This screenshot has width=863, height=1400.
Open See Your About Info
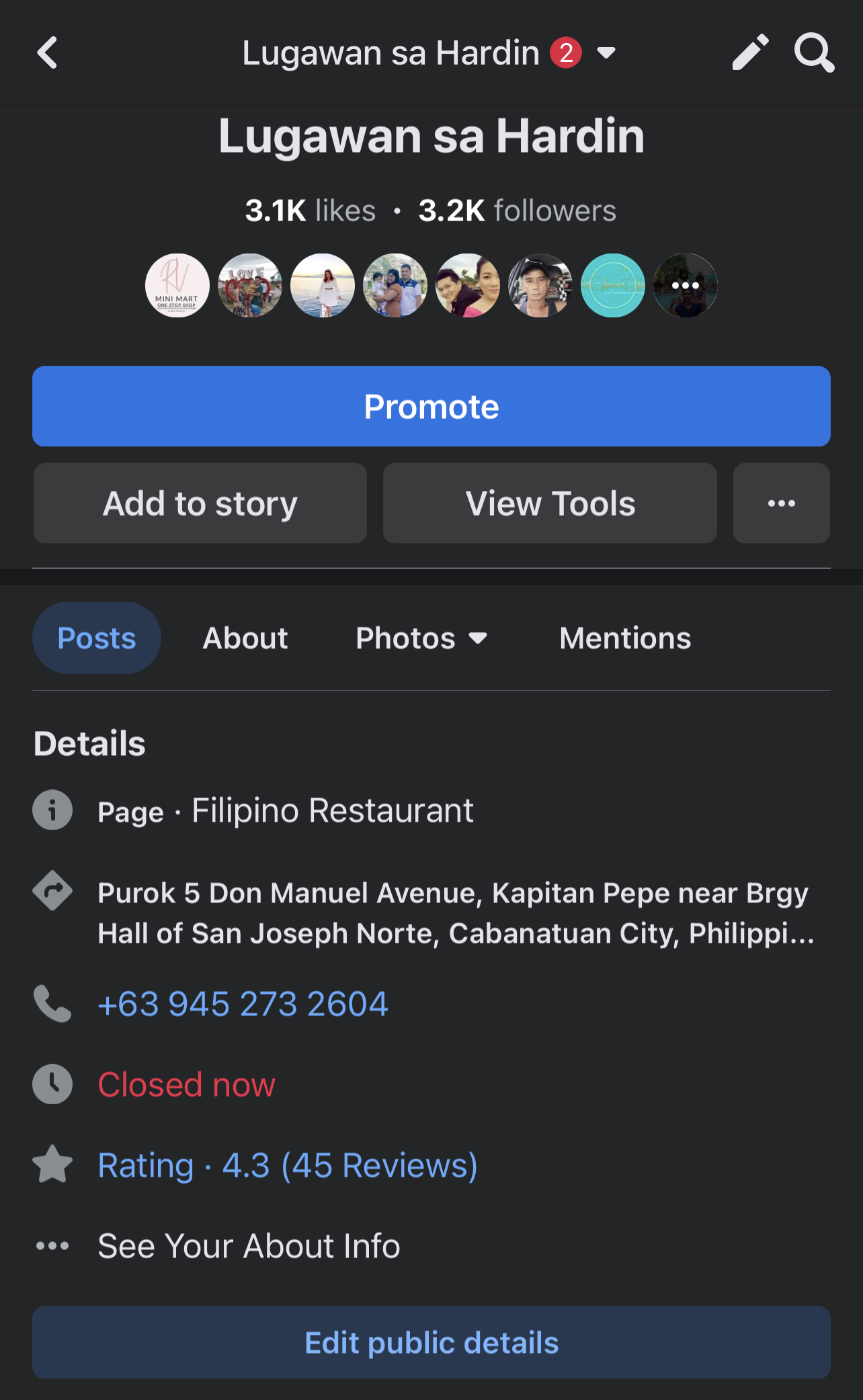[x=249, y=1246]
